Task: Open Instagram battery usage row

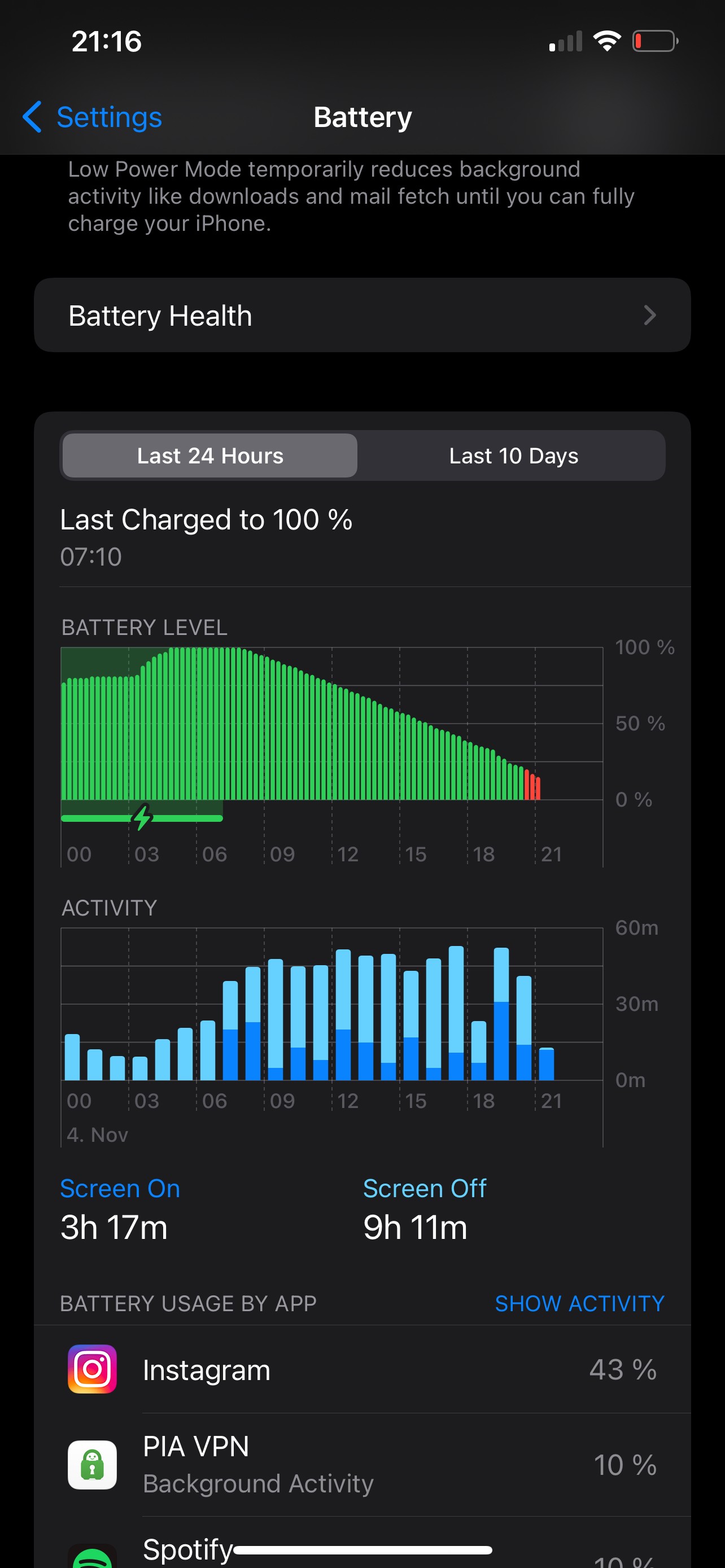Action: [362, 1369]
